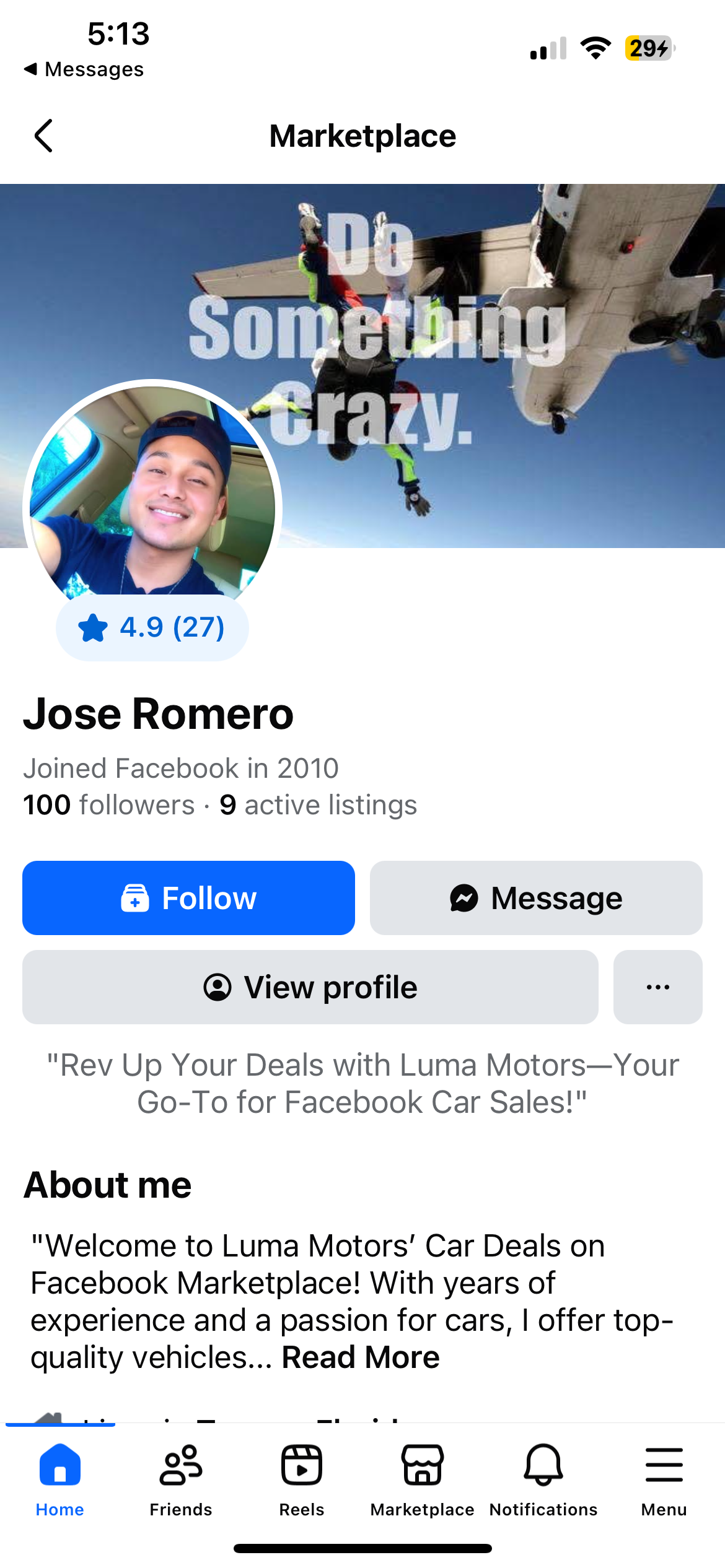Switch to the Reels tab

coord(301,1477)
